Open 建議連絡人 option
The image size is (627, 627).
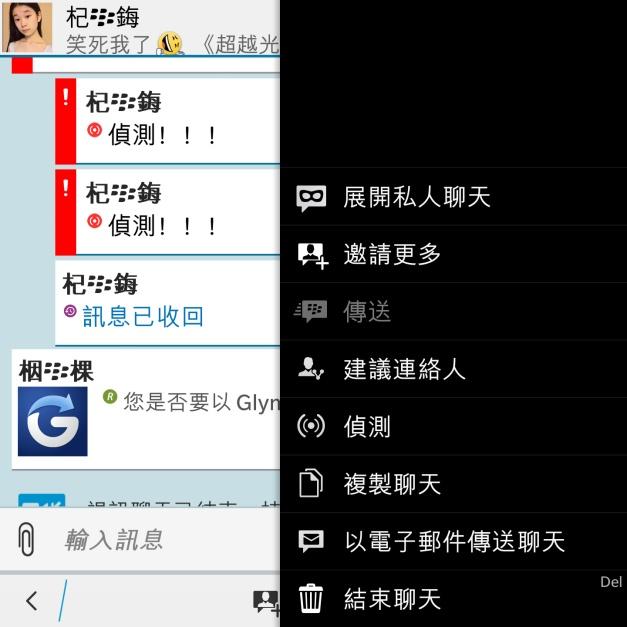(x=404, y=369)
